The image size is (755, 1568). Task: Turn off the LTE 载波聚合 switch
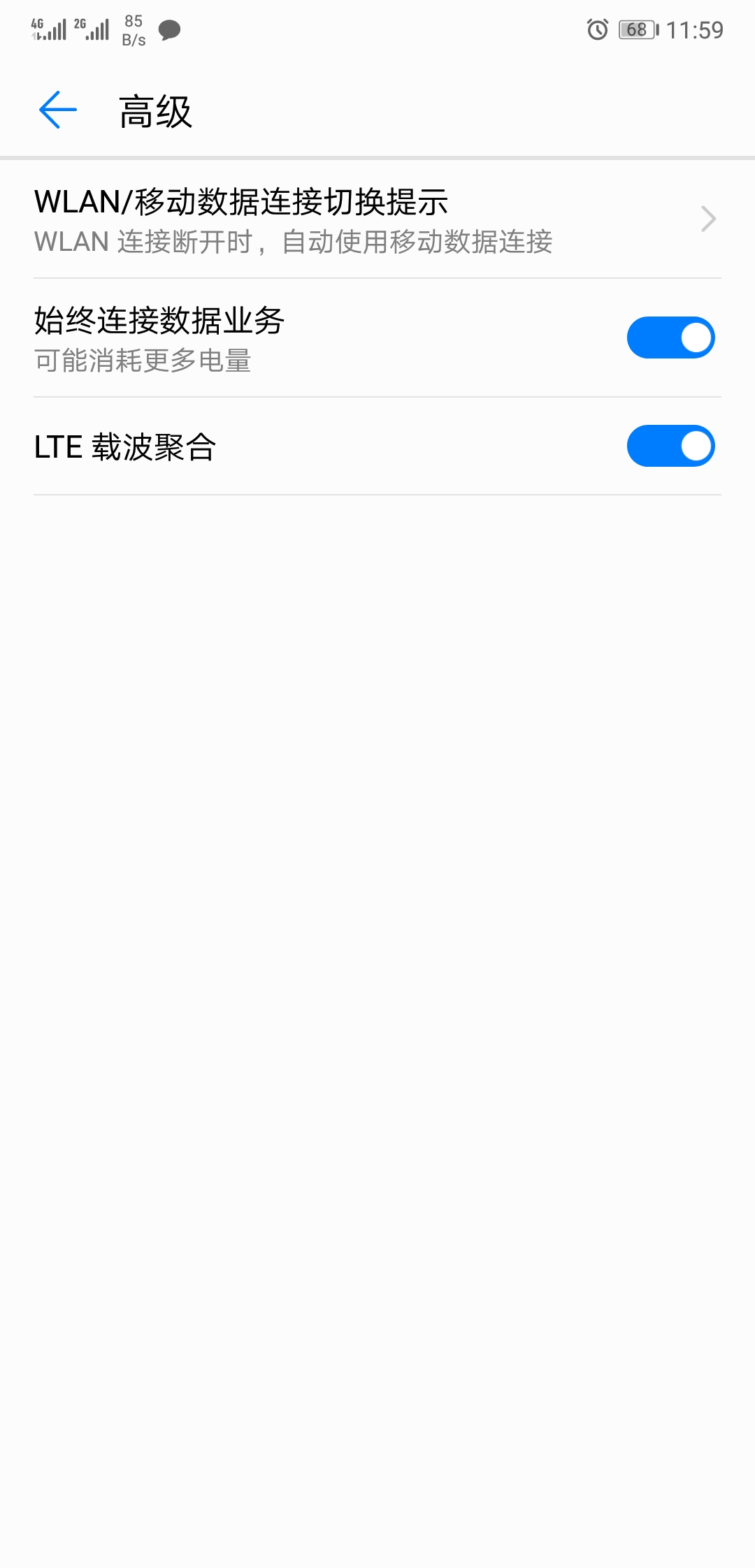tap(670, 446)
